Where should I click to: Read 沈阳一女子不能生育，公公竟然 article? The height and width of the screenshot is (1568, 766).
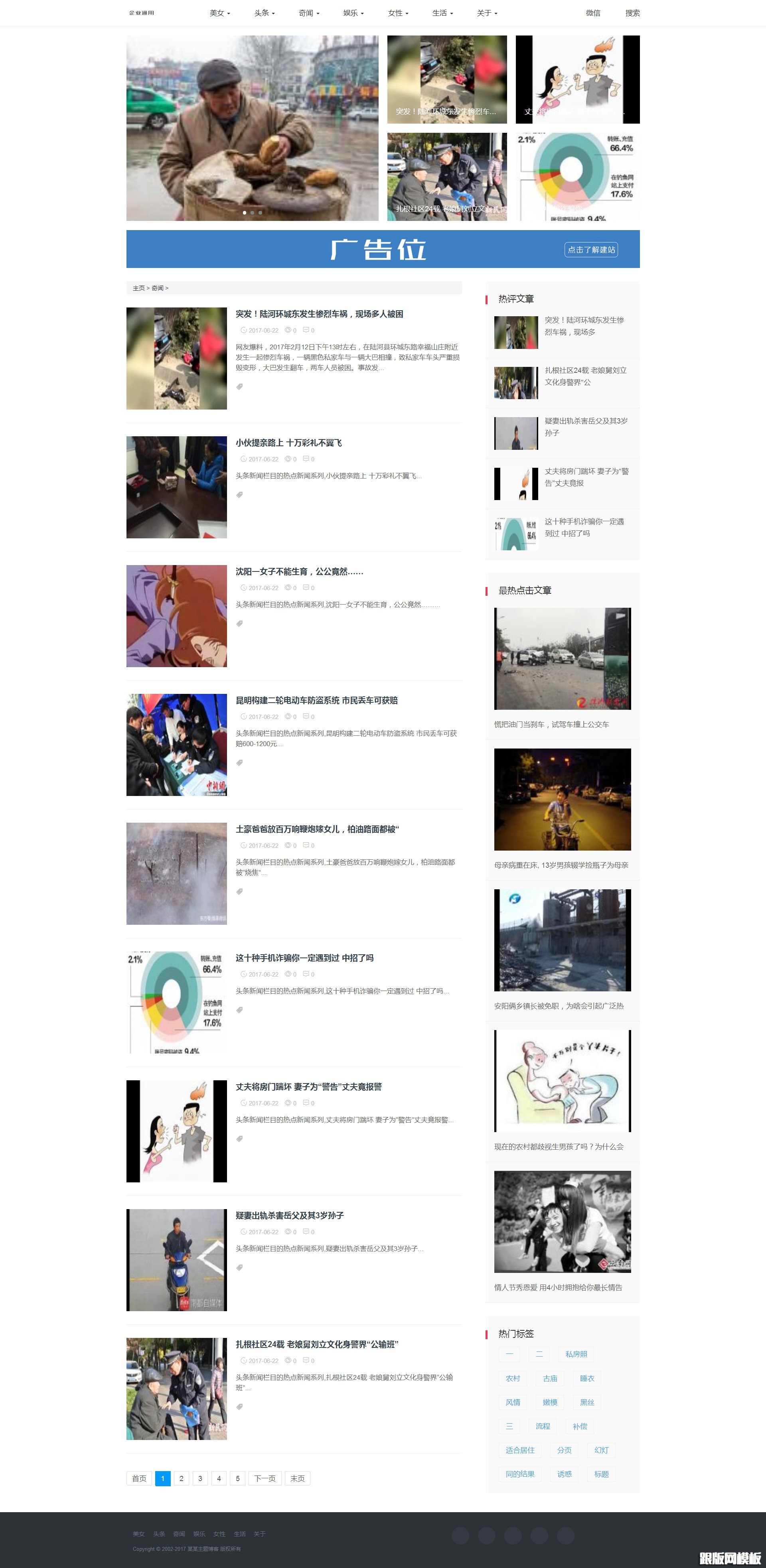(299, 571)
